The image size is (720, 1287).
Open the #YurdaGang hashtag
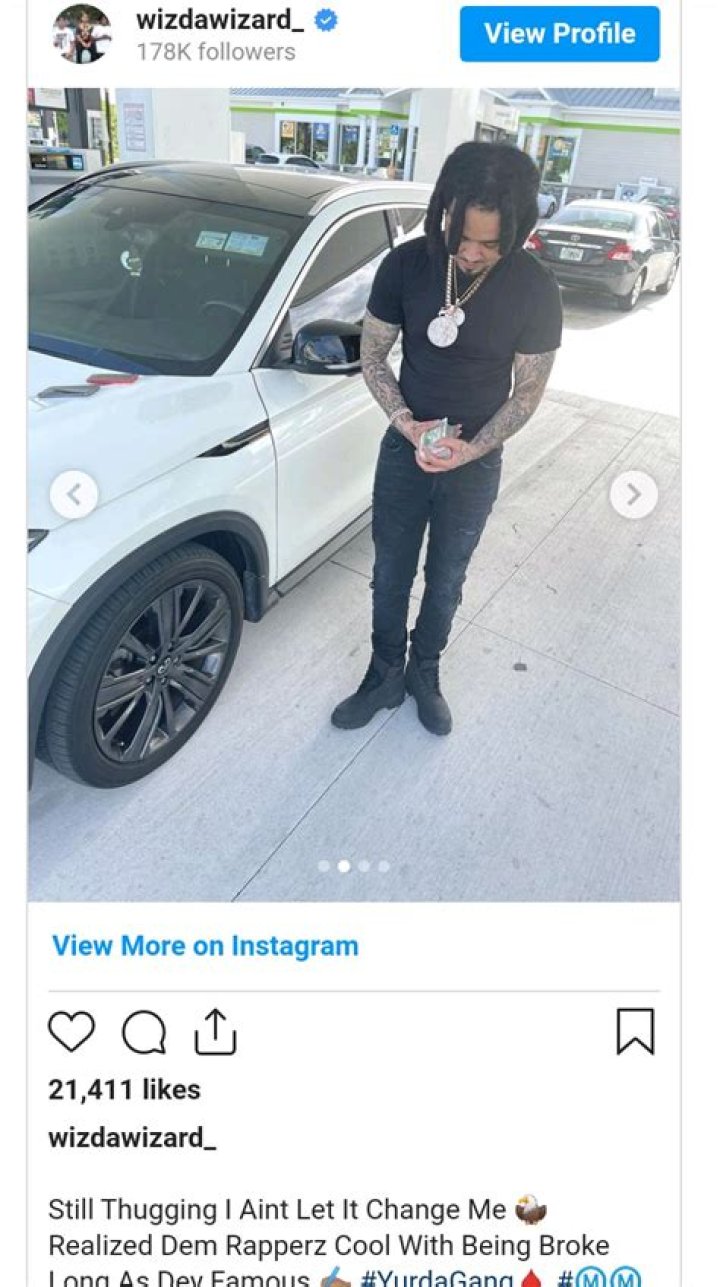point(436,1278)
